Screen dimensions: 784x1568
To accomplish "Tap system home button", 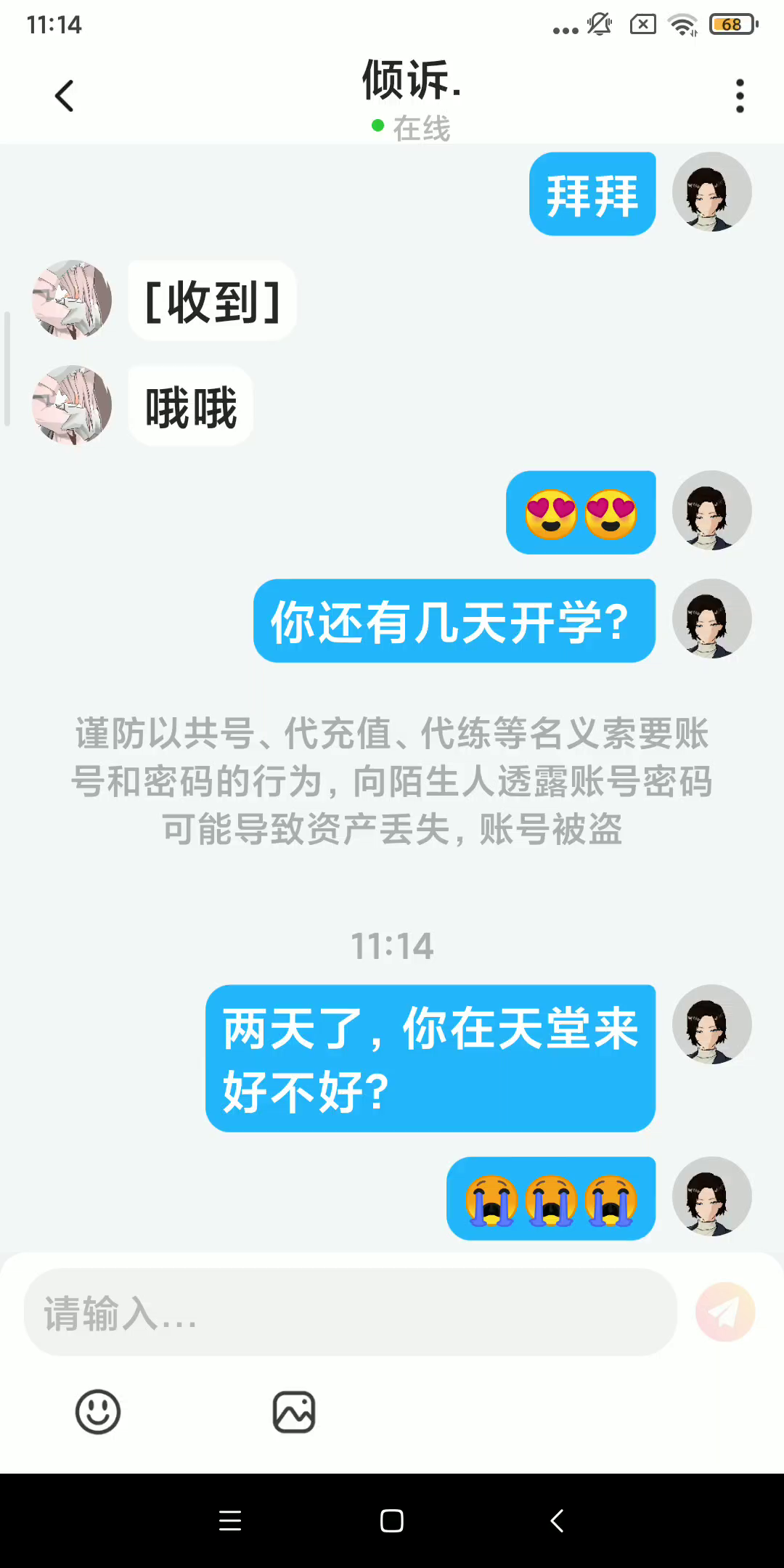I will point(392,1521).
